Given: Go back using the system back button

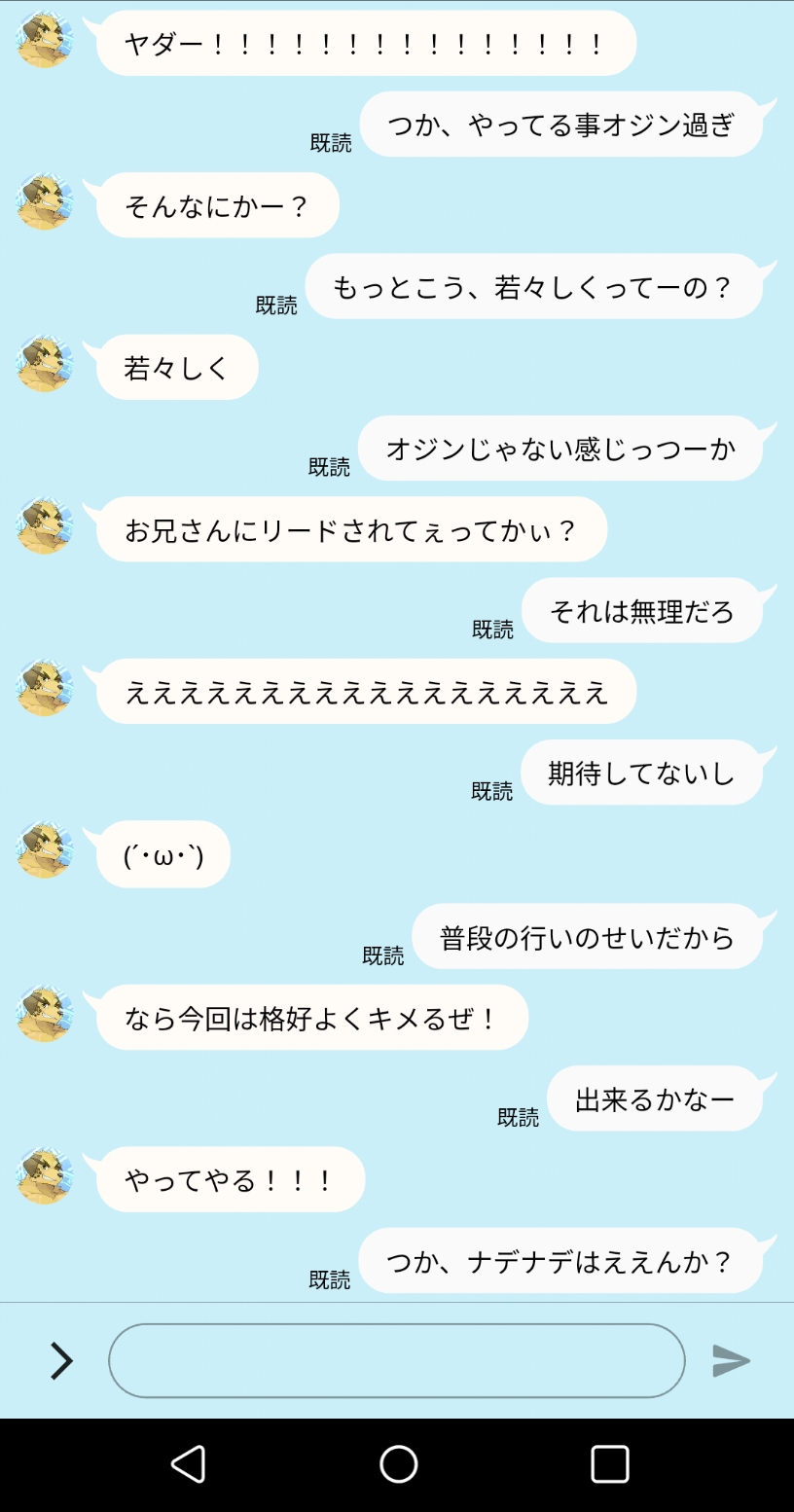Looking at the screenshot, I should [x=188, y=1463].
